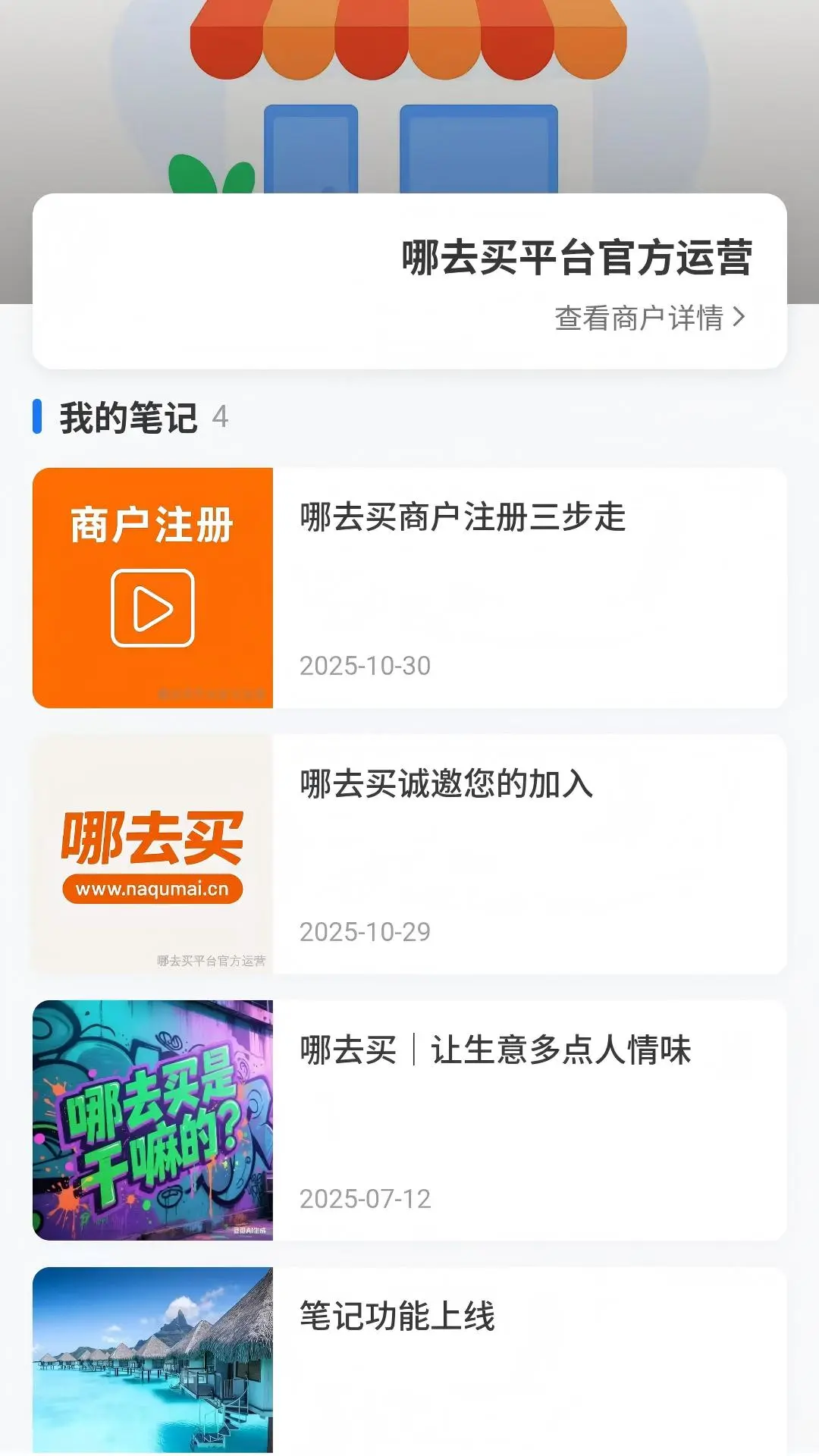Tap the www.naqumai.cn orange banner

154,889
